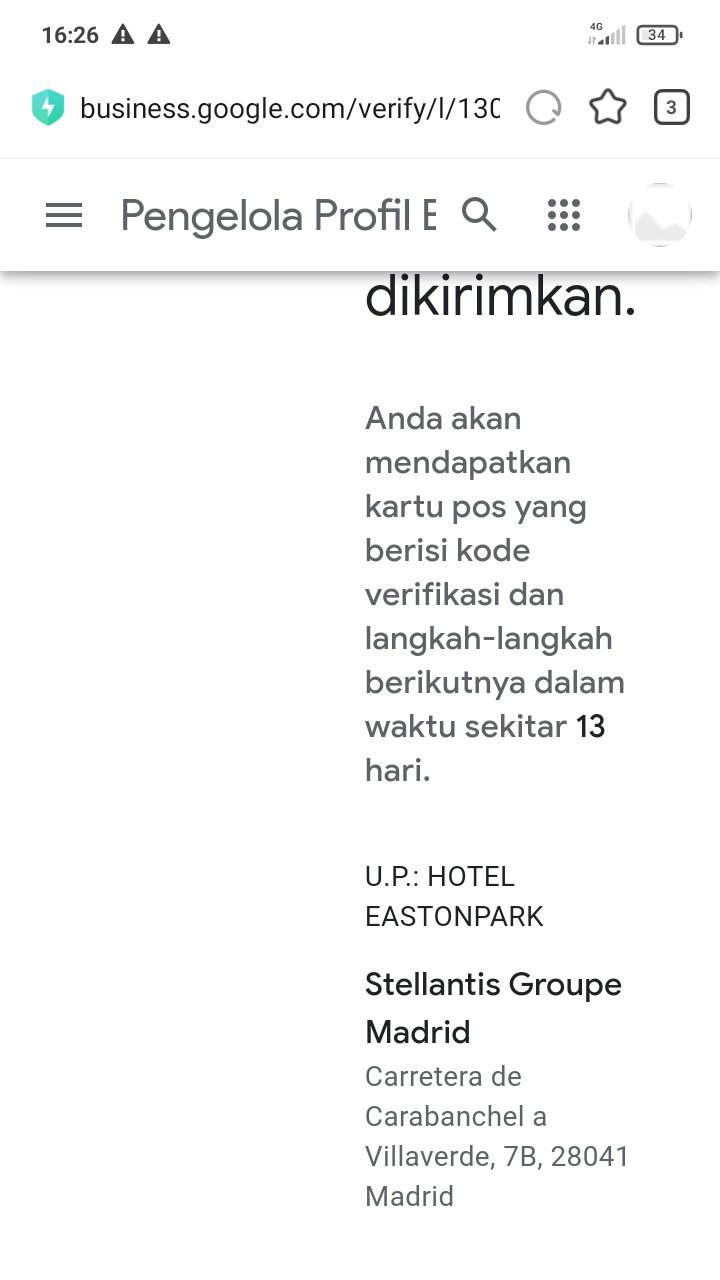Stop the page from loading
The height and width of the screenshot is (1280, 720).
pyautogui.click(x=544, y=108)
